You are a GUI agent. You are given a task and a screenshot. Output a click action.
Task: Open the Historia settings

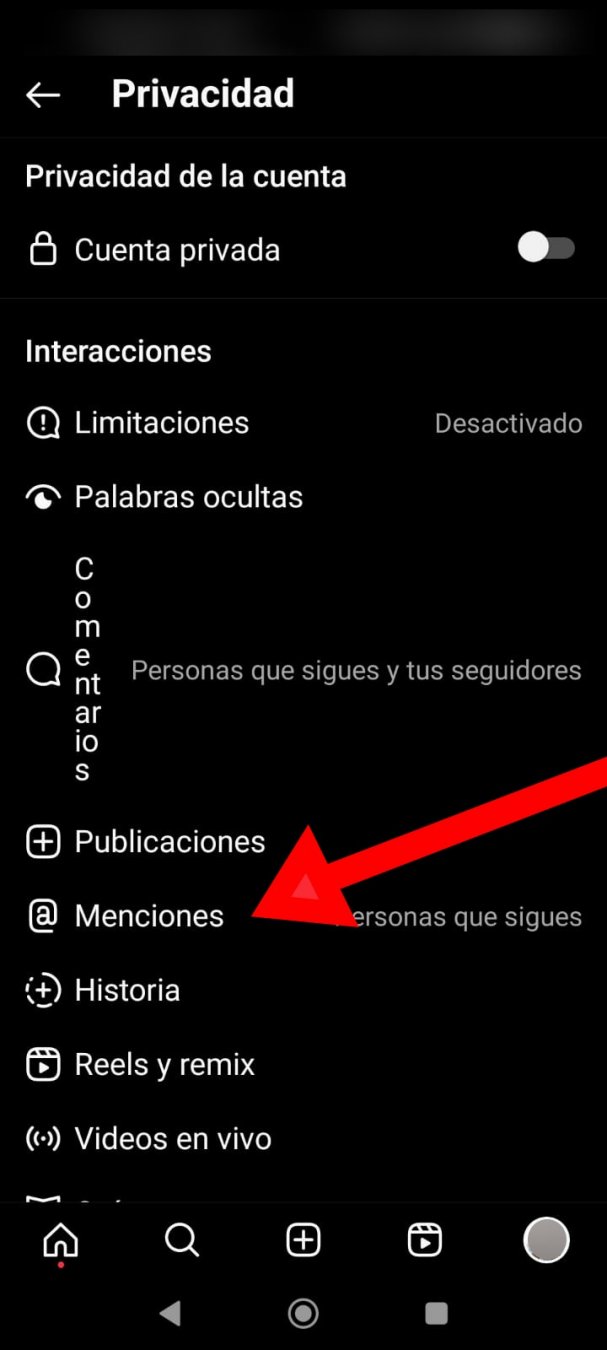tap(303, 990)
